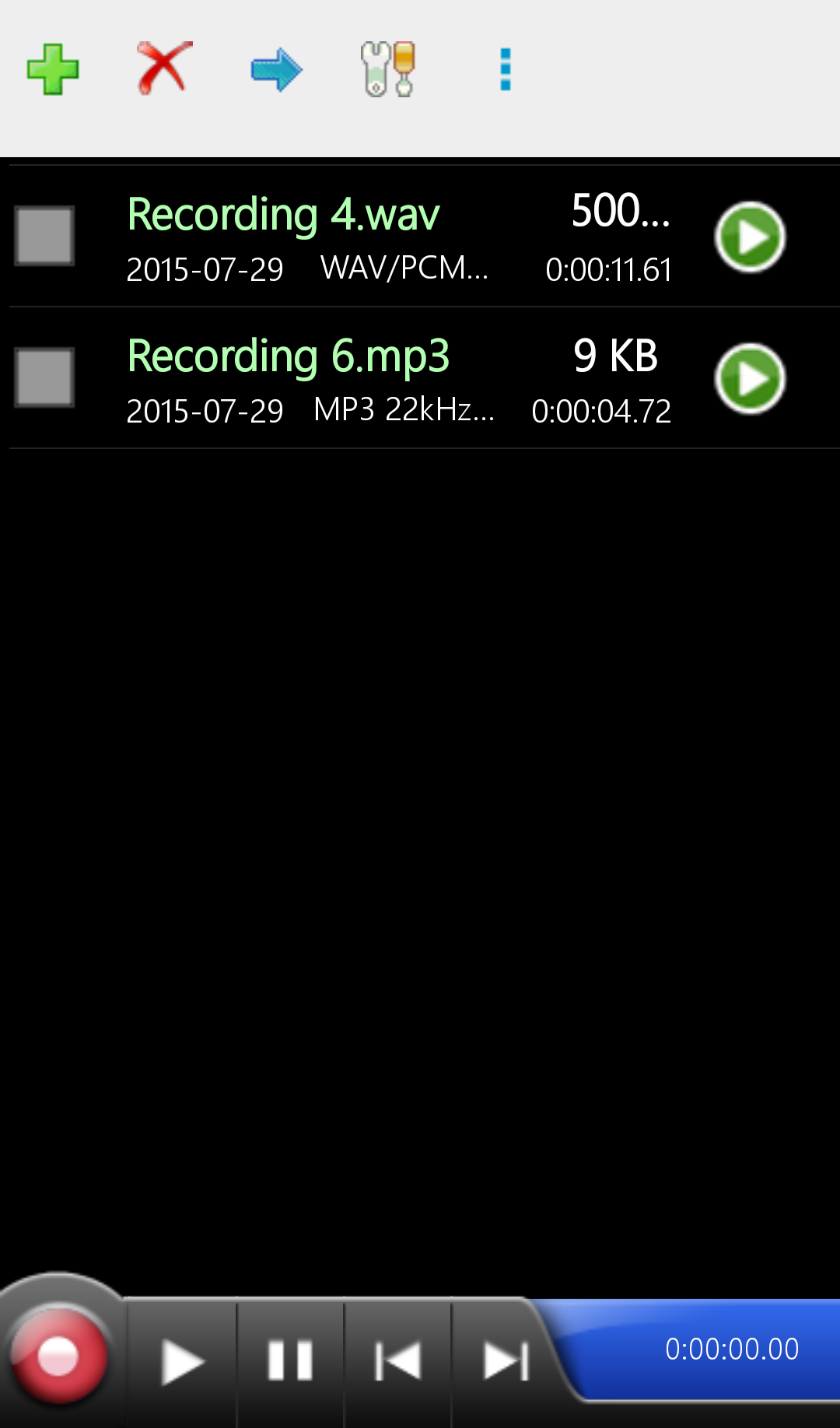
Task: Open the three-dot overflow menu
Action: (506, 70)
